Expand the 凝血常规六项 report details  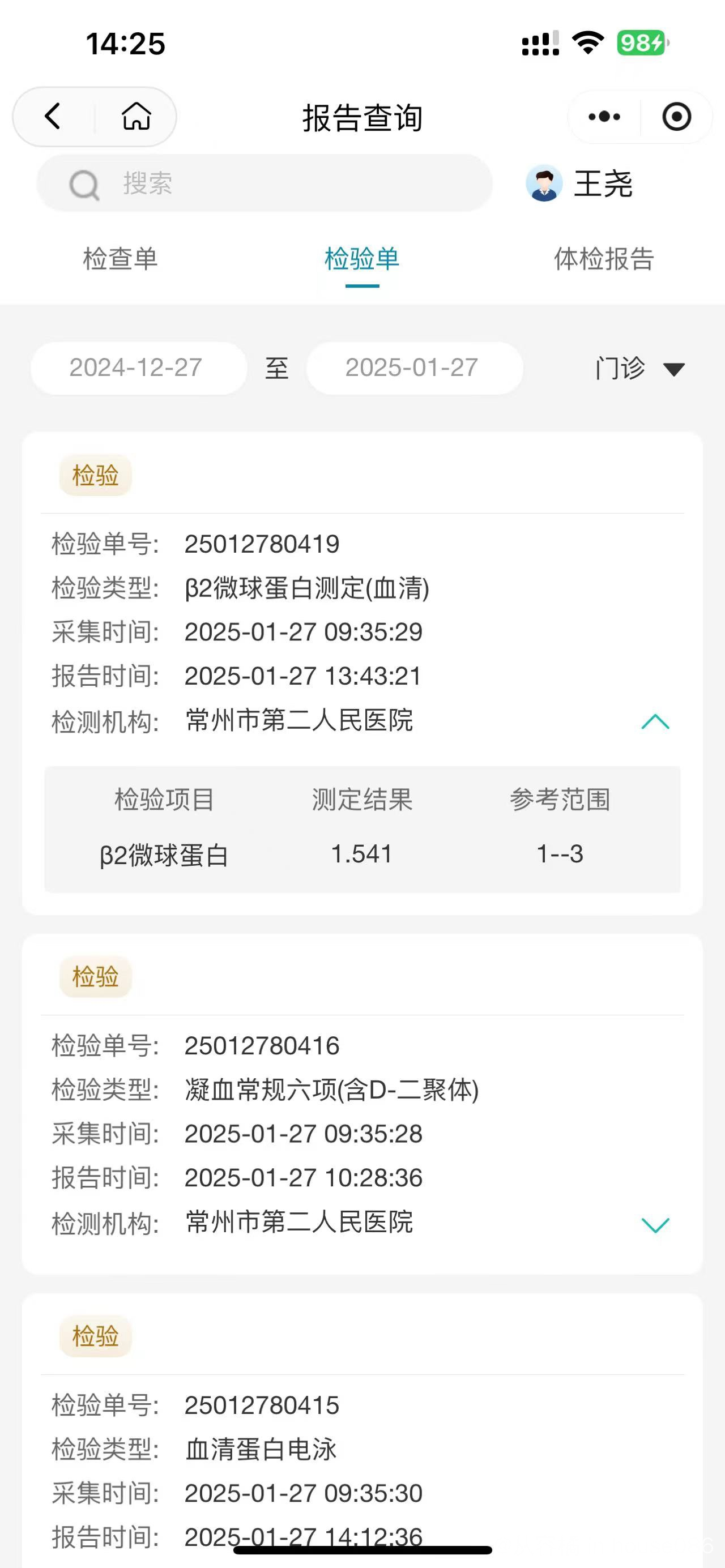(x=655, y=1225)
